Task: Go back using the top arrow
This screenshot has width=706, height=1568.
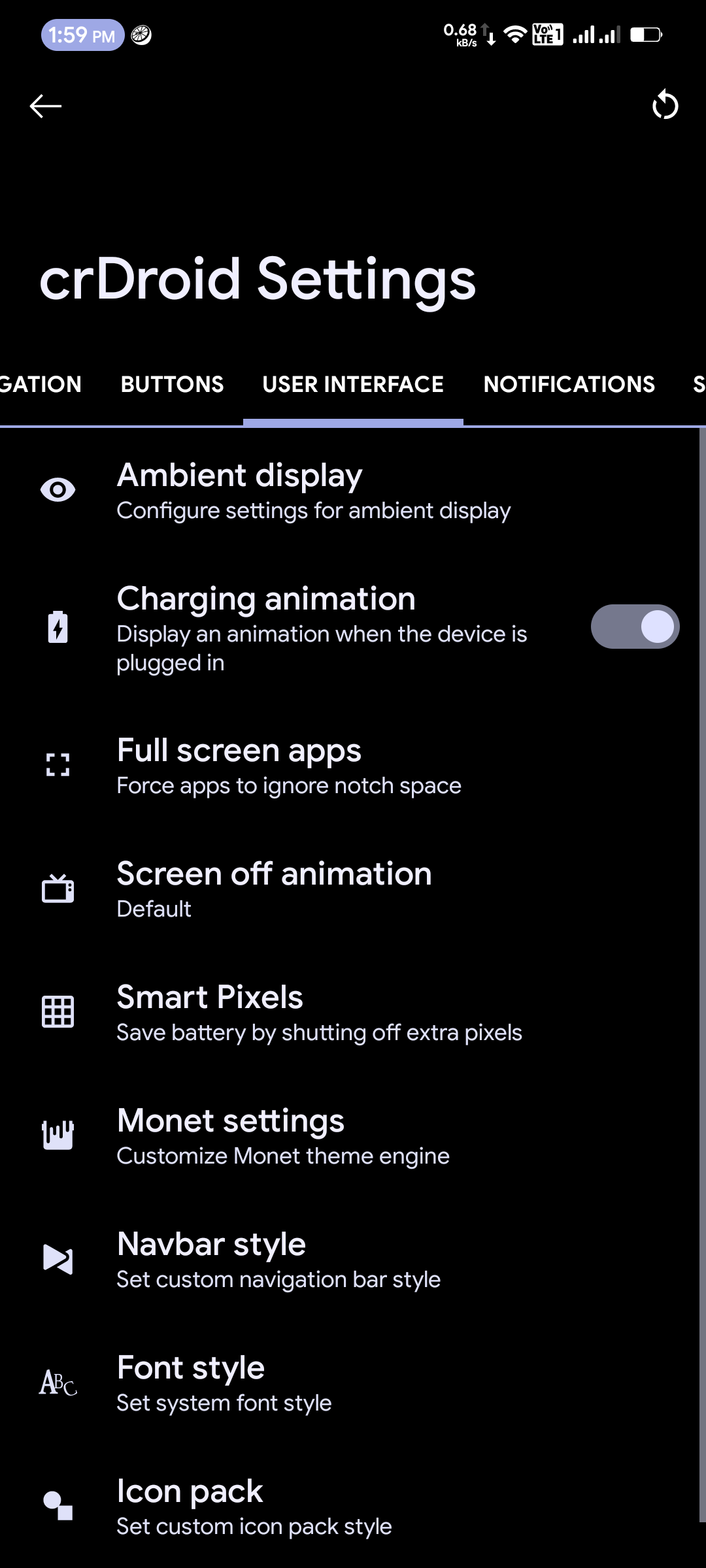Action: point(46,106)
